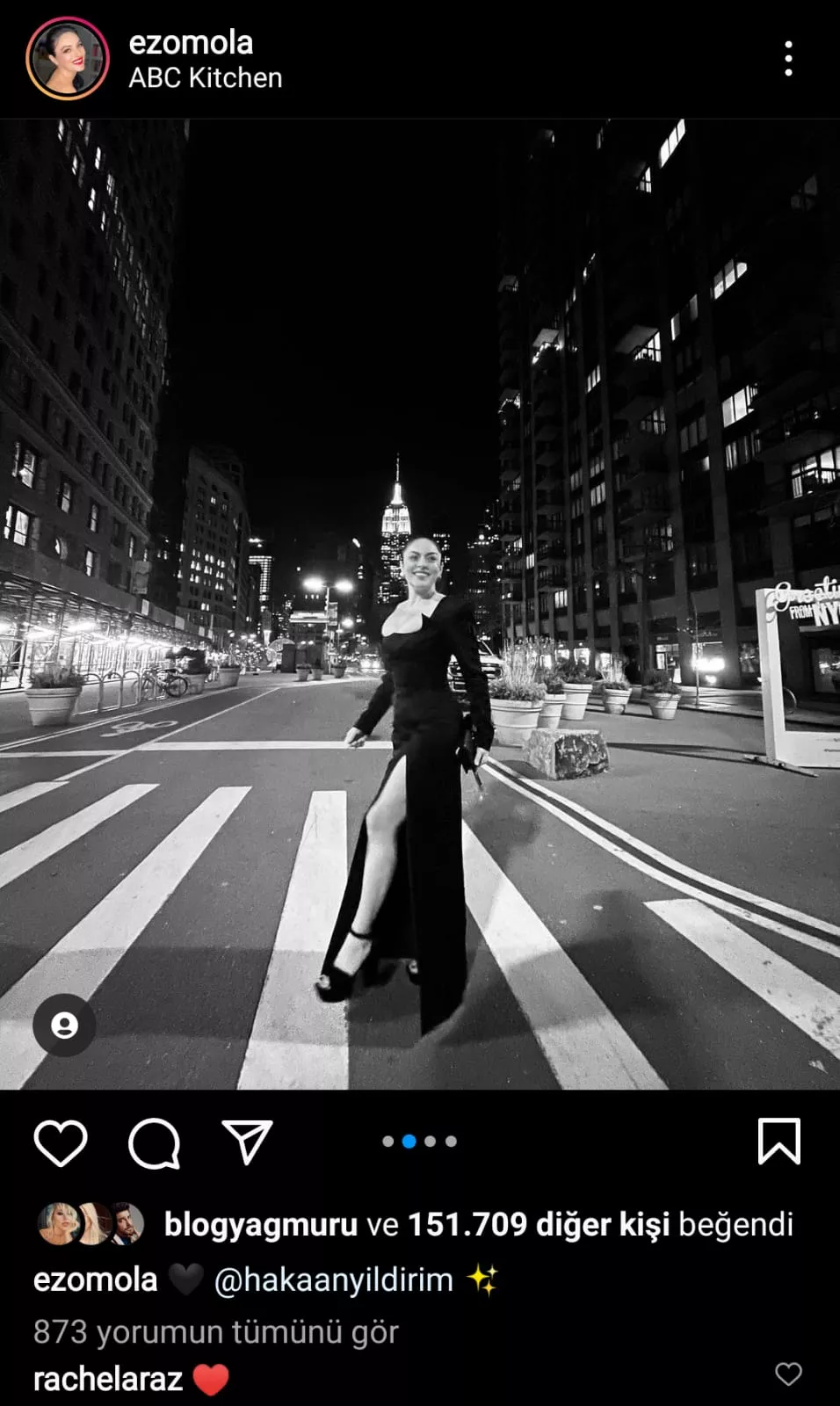Screen dimensions: 840x1406
Task: Show tagged people on the photo
Action: [x=64, y=1025]
